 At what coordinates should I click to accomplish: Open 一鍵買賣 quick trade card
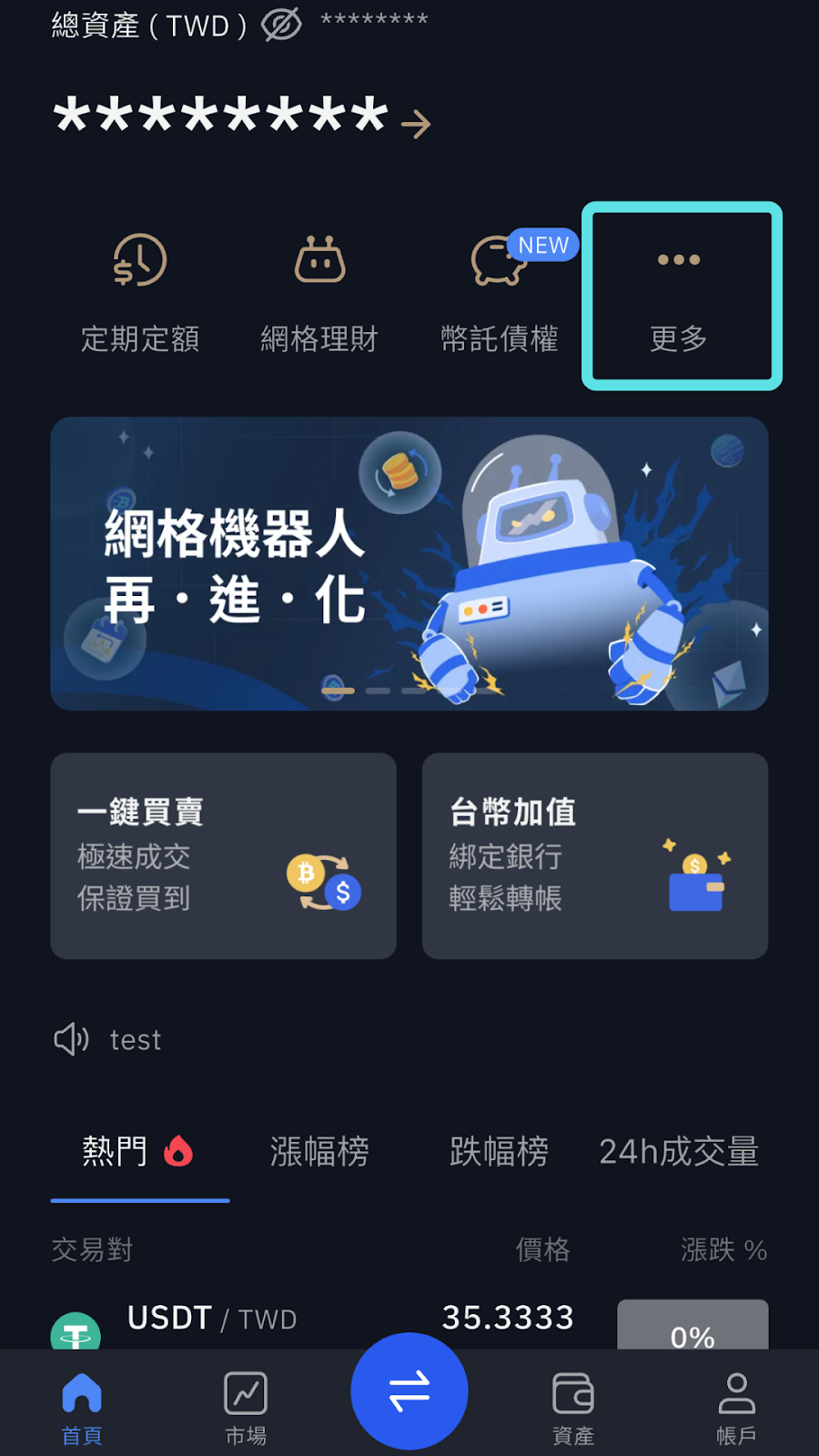point(223,855)
